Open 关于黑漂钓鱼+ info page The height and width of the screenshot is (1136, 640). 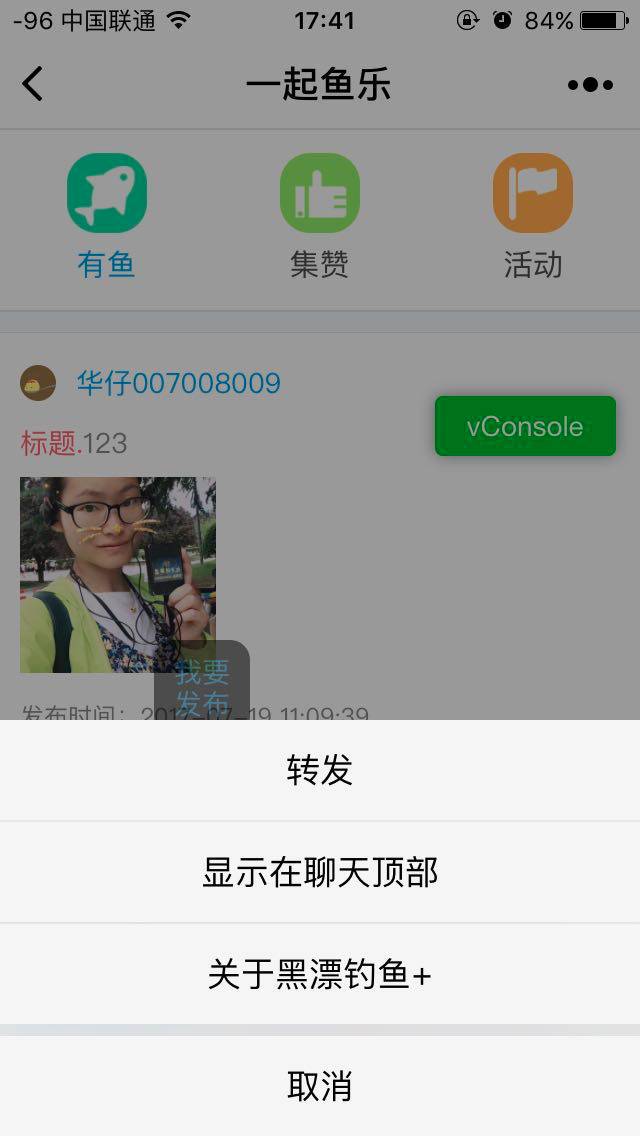click(320, 974)
